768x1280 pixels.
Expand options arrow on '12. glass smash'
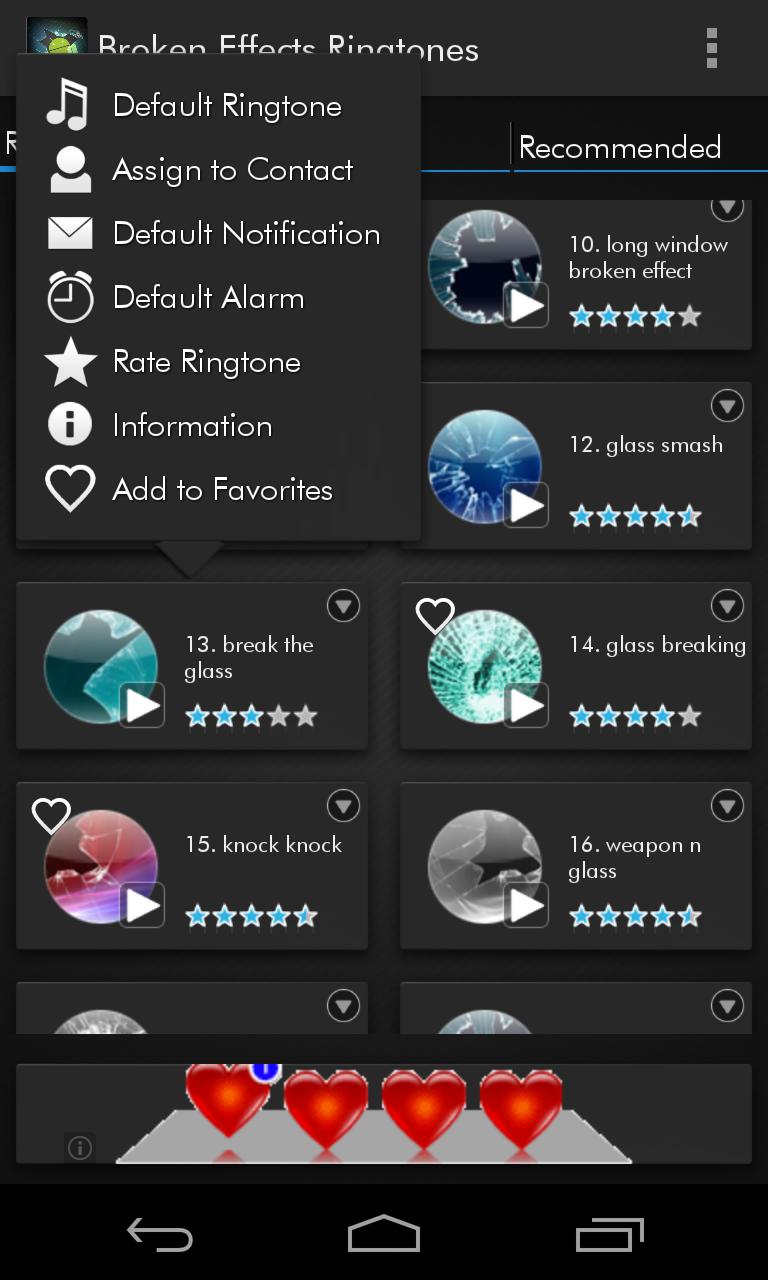727,405
